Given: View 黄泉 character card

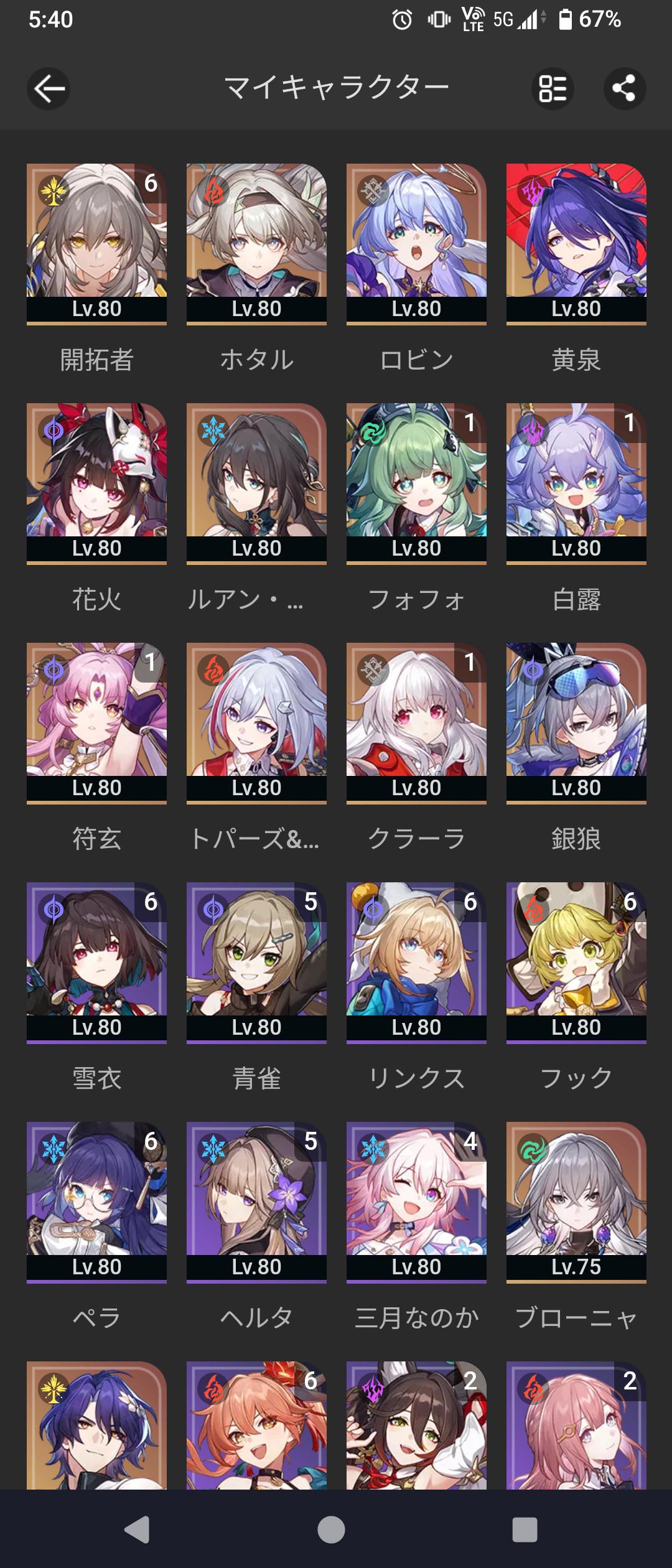Looking at the screenshot, I should pos(576,243).
